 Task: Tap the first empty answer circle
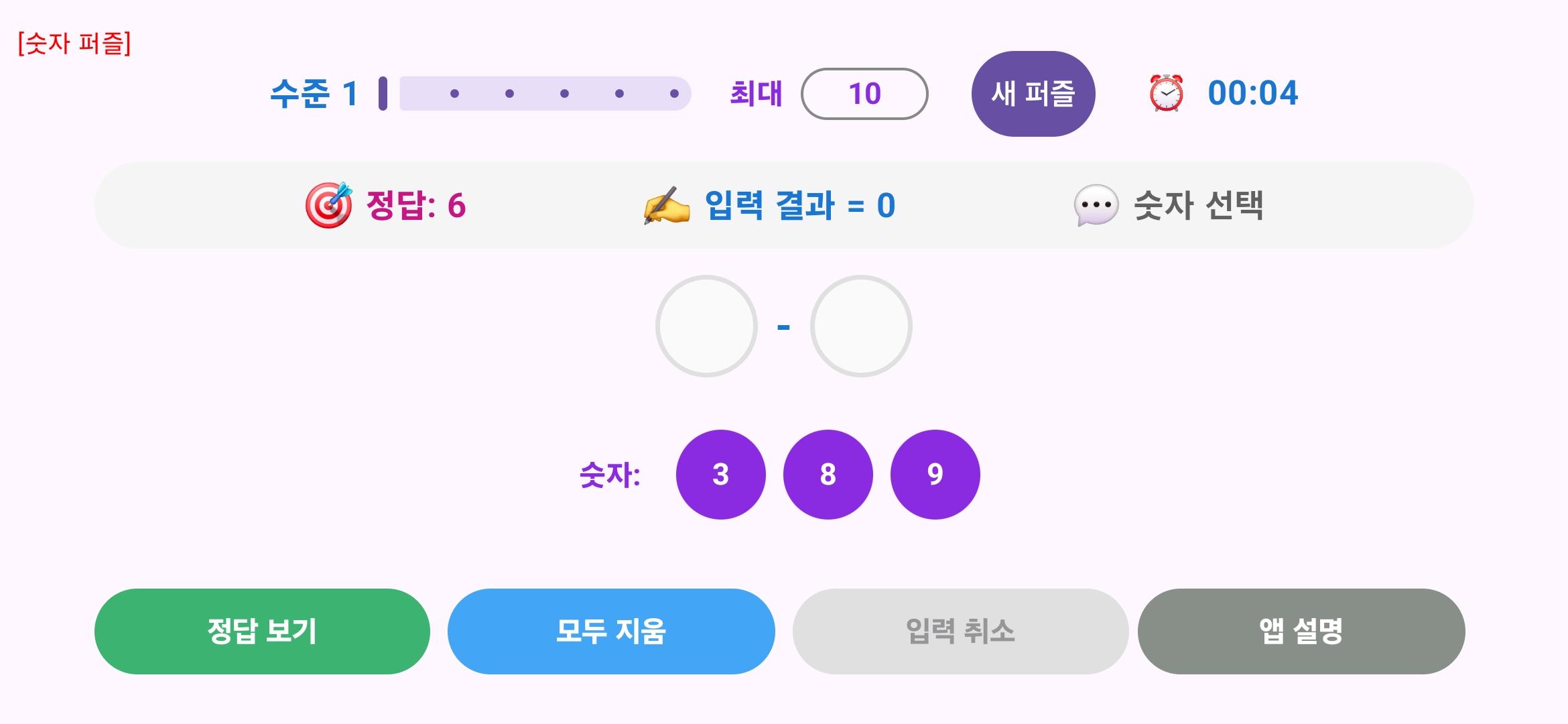click(706, 326)
